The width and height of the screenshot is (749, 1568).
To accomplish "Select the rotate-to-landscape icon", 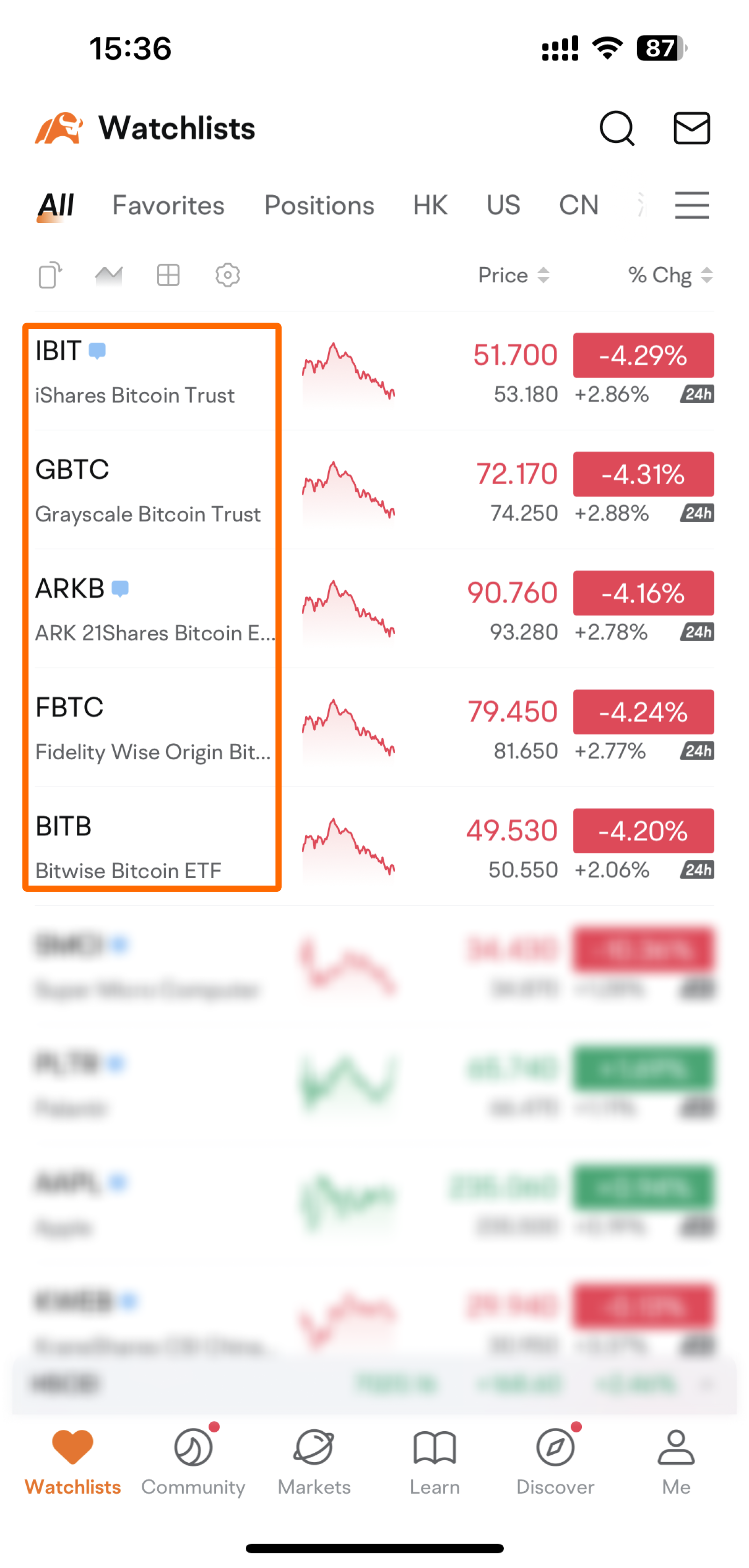I will click(51, 275).
